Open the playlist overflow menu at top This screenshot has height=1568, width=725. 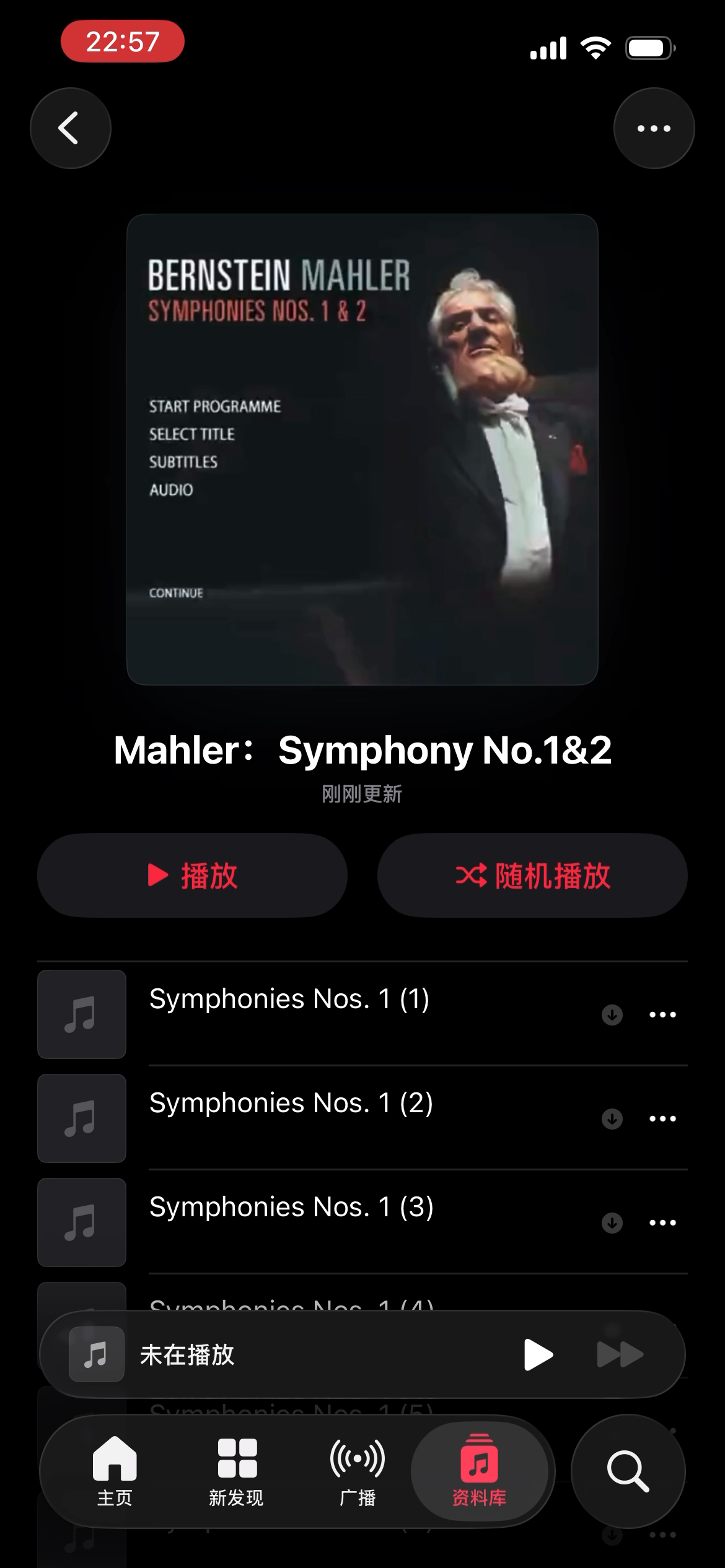click(654, 128)
